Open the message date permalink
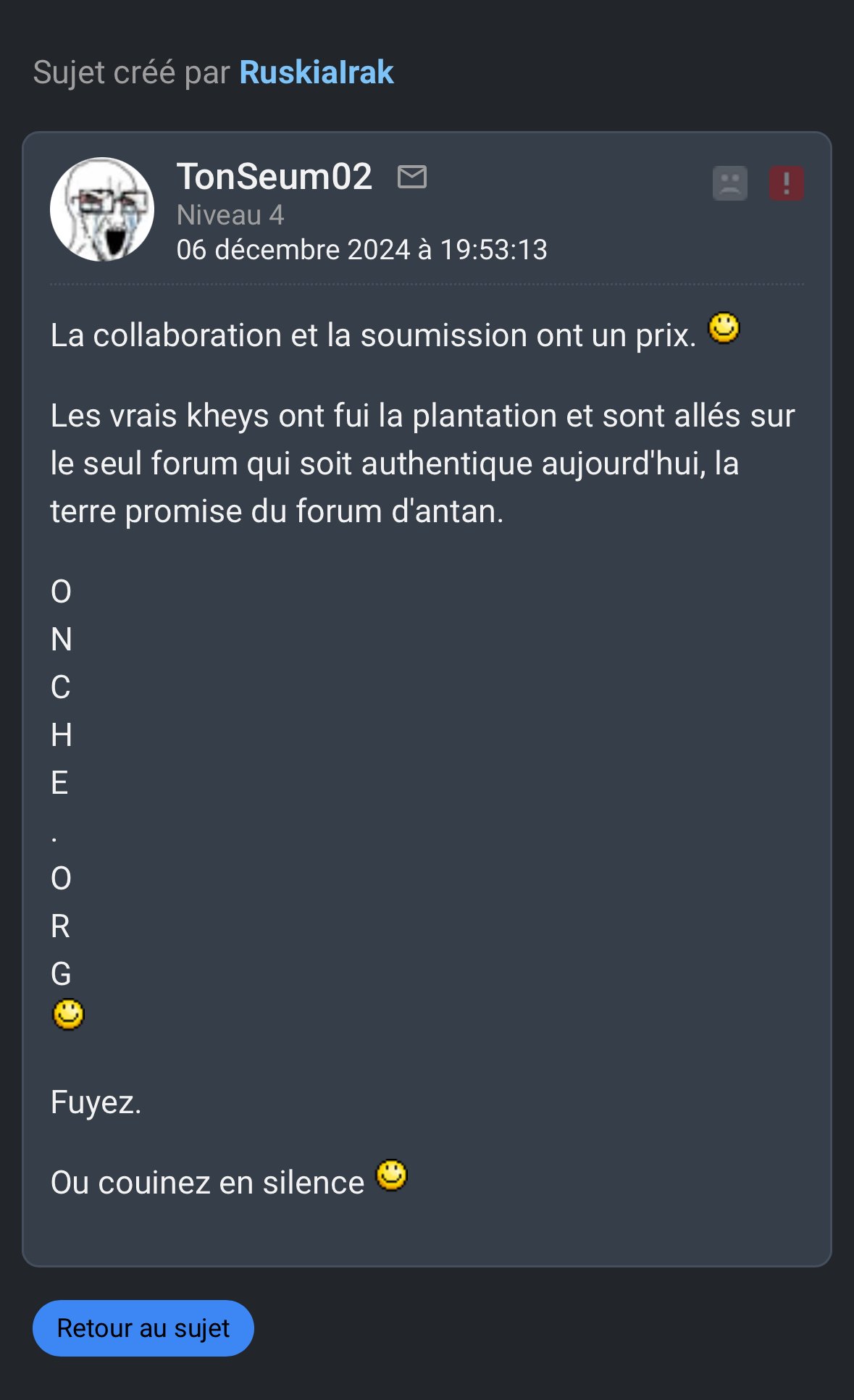 pos(361,250)
